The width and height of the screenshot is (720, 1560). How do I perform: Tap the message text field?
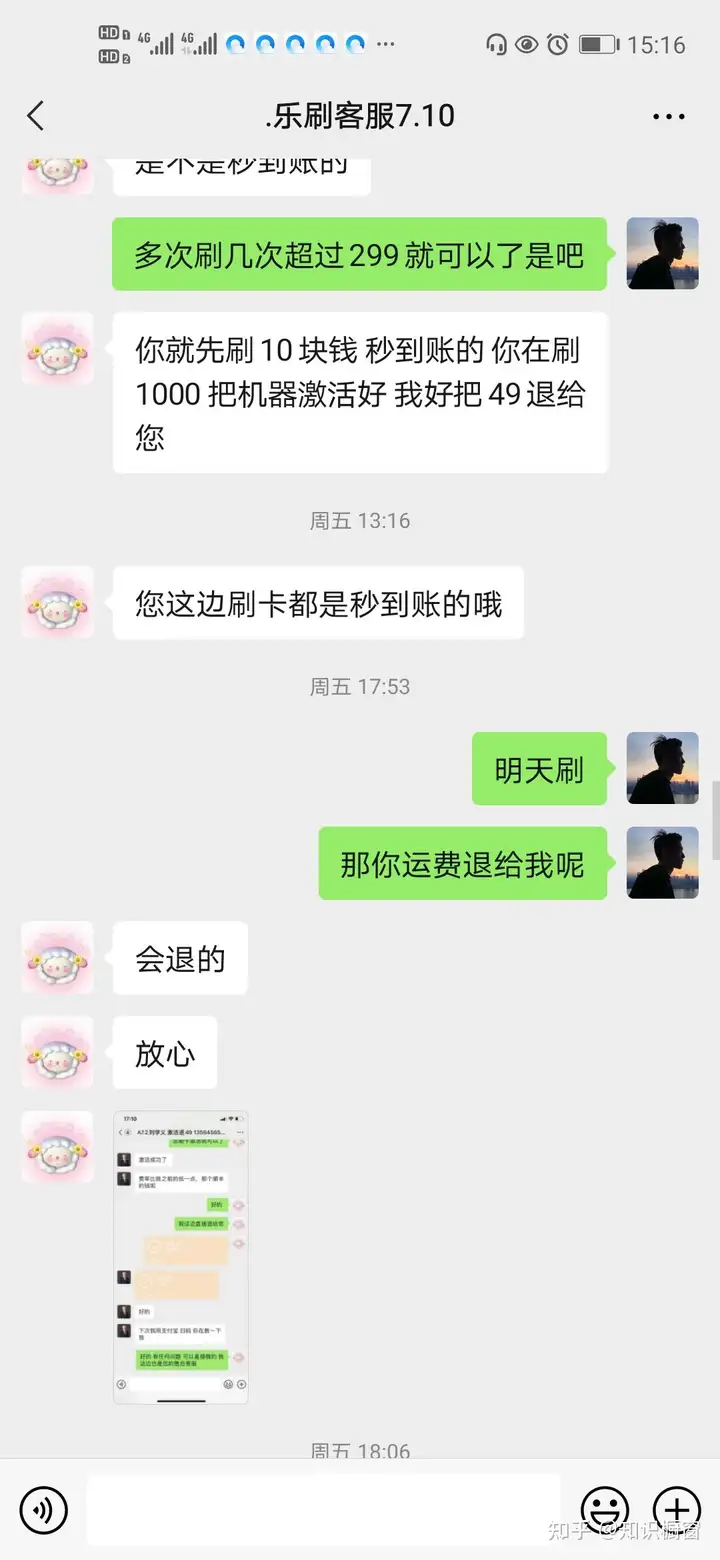coord(323,1509)
